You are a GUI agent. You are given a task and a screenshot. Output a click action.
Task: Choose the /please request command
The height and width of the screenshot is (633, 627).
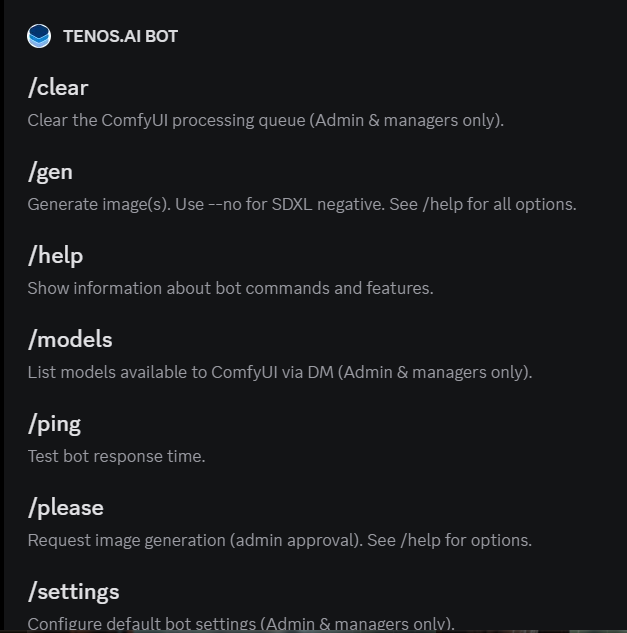pyautogui.click(x=66, y=508)
